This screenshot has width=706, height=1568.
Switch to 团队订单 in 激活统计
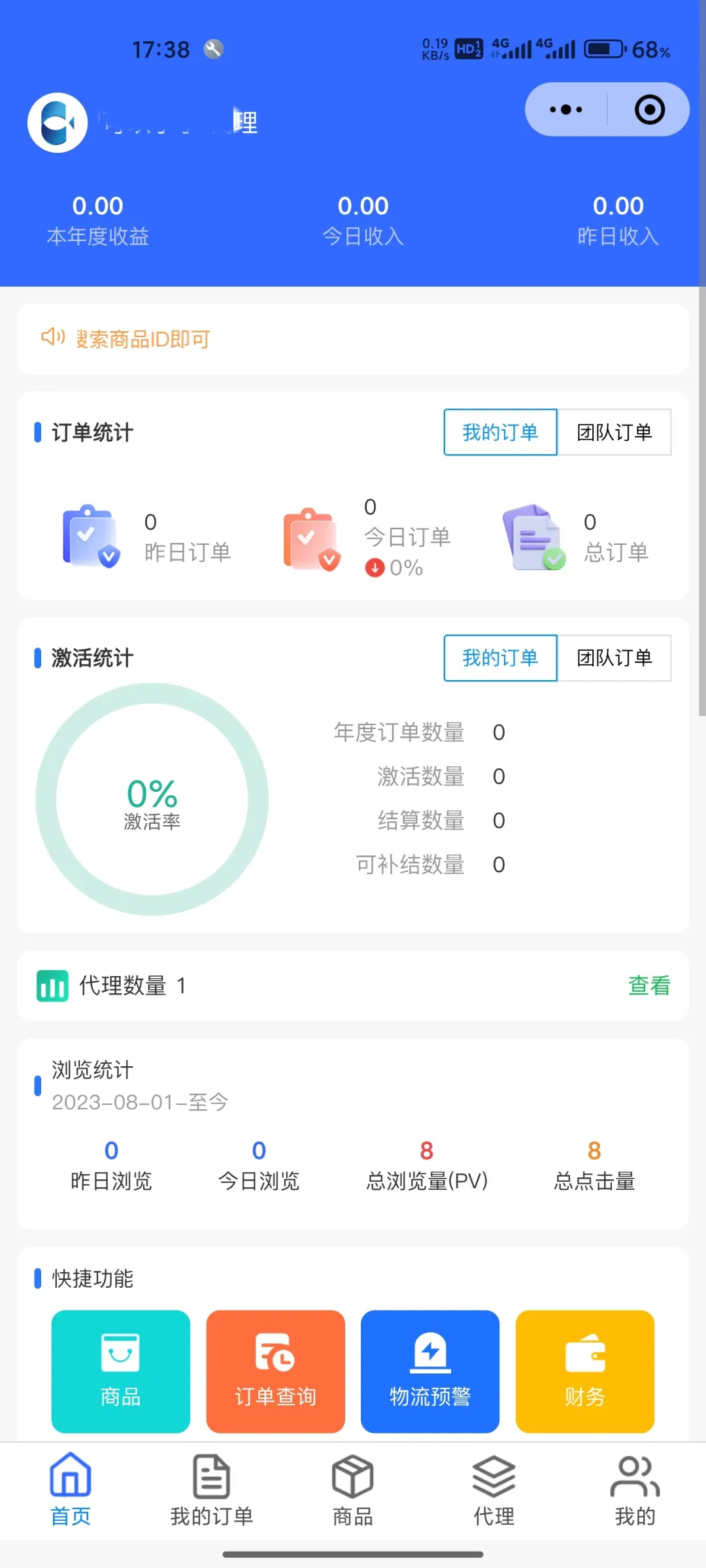pyautogui.click(x=614, y=657)
